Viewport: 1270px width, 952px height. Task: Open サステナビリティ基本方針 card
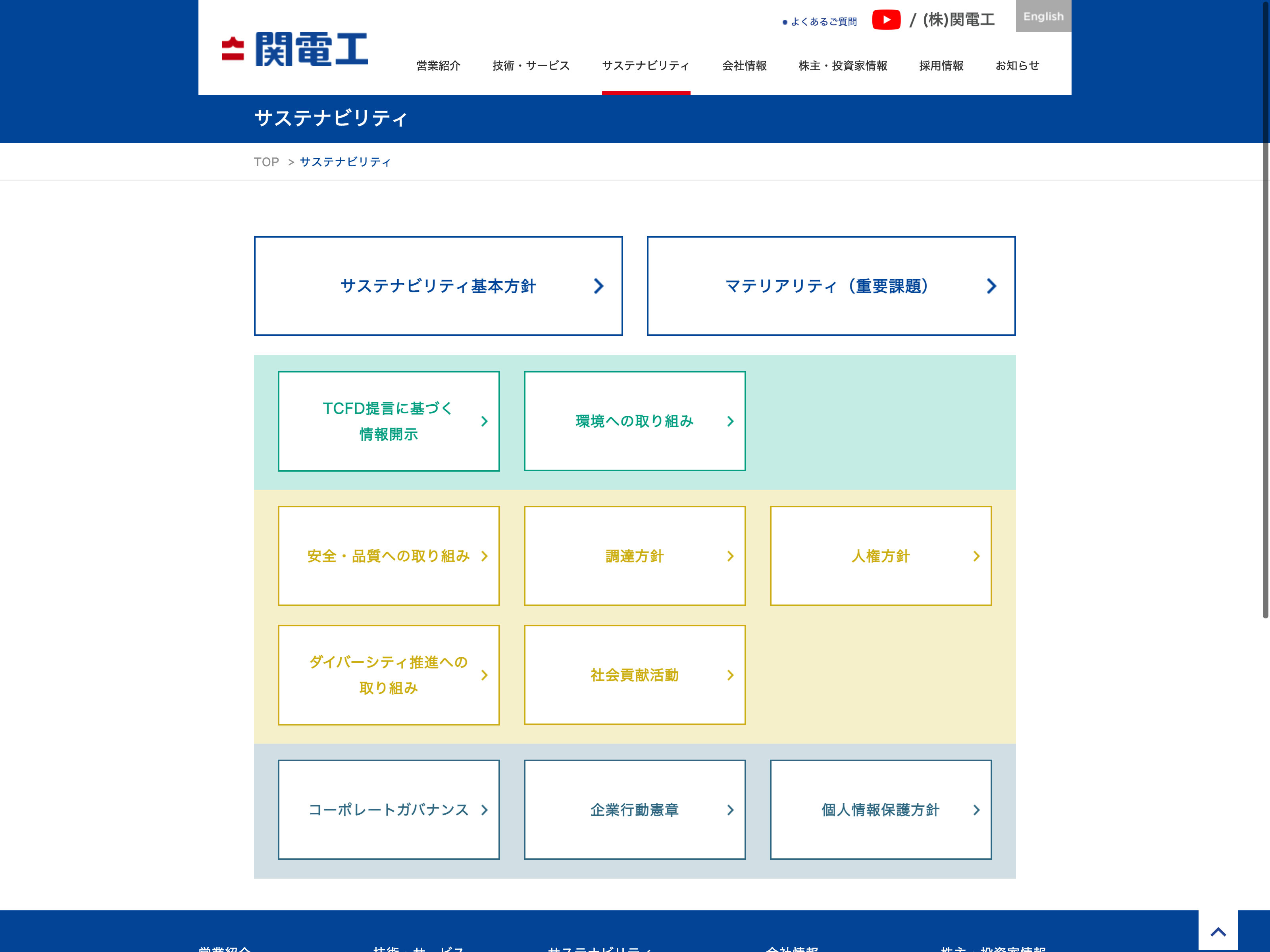[x=438, y=286]
